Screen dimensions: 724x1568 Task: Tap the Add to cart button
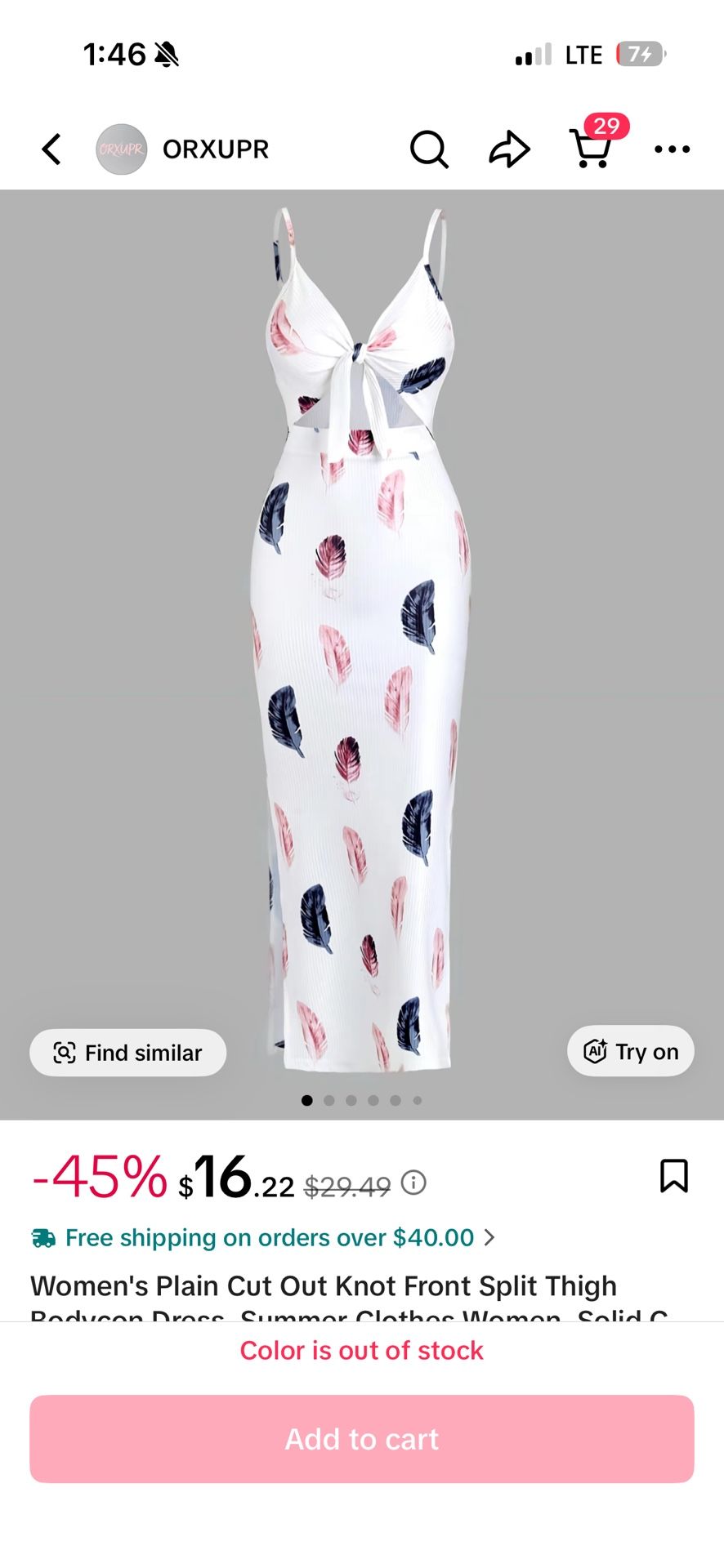[362, 1439]
